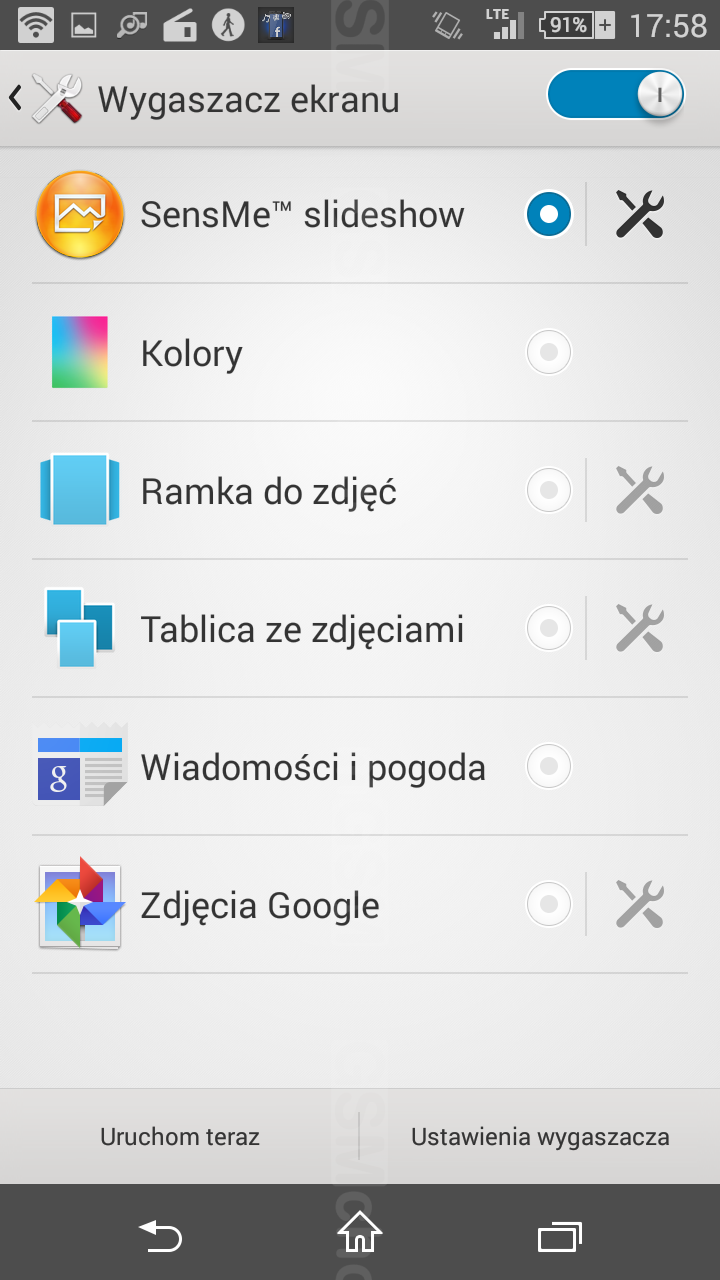This screenshot has width=720, height=1280.
Task: Select SensMe slideshow radio button
Action: pyautogui.click(x=549, y=214)
